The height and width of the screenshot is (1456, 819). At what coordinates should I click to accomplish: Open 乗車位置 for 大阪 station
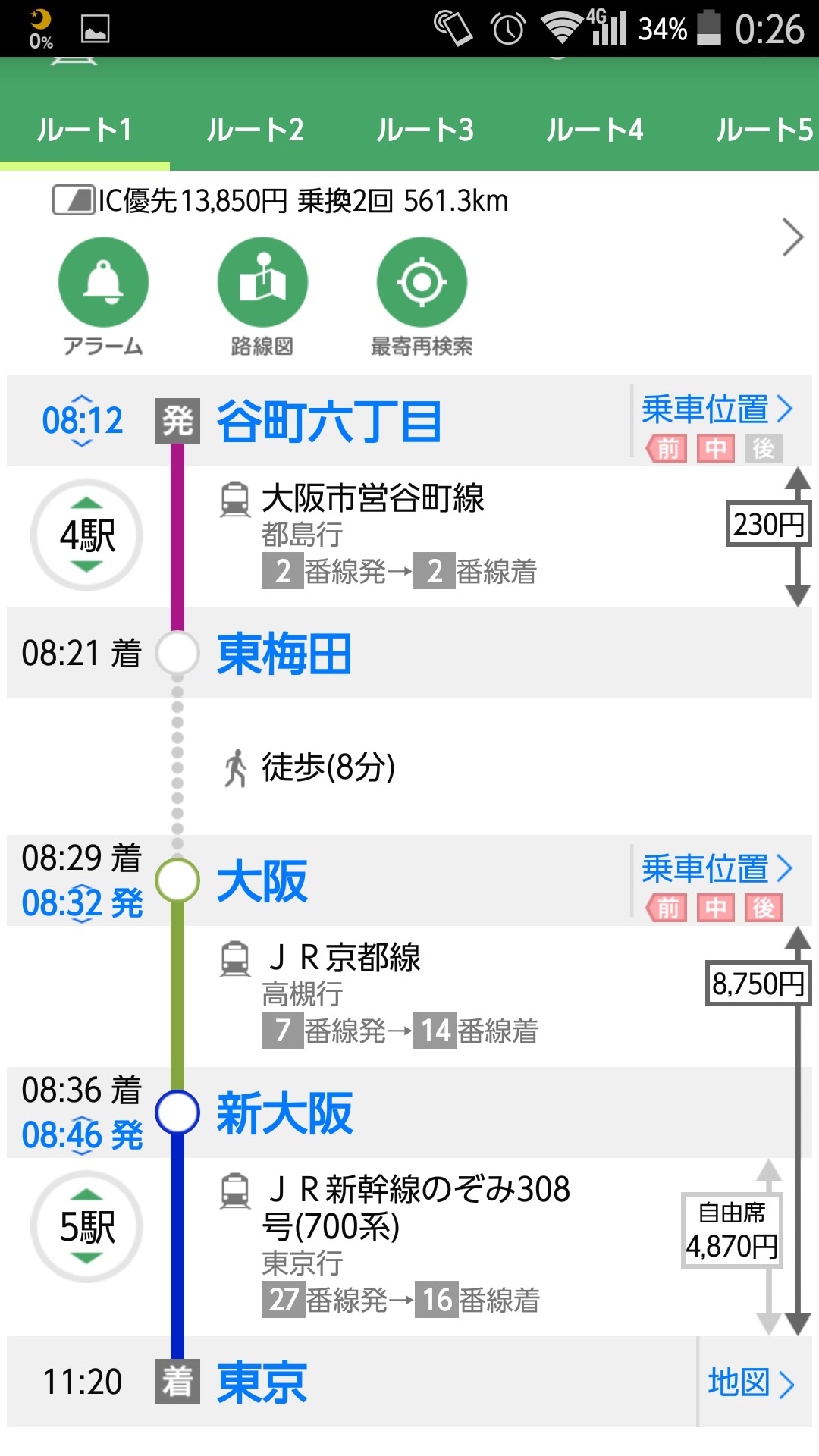pyautogui.click(x=716, y=870)
